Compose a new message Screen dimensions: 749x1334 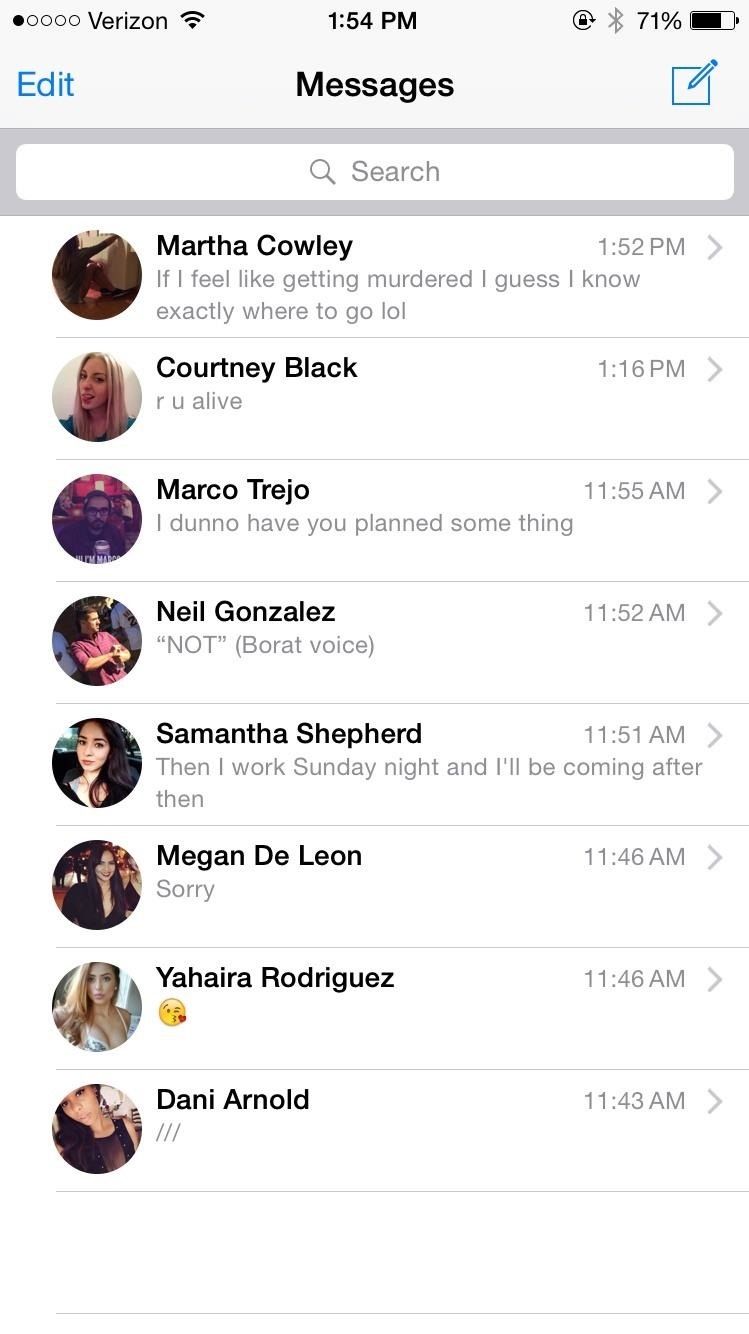[694, 83]
